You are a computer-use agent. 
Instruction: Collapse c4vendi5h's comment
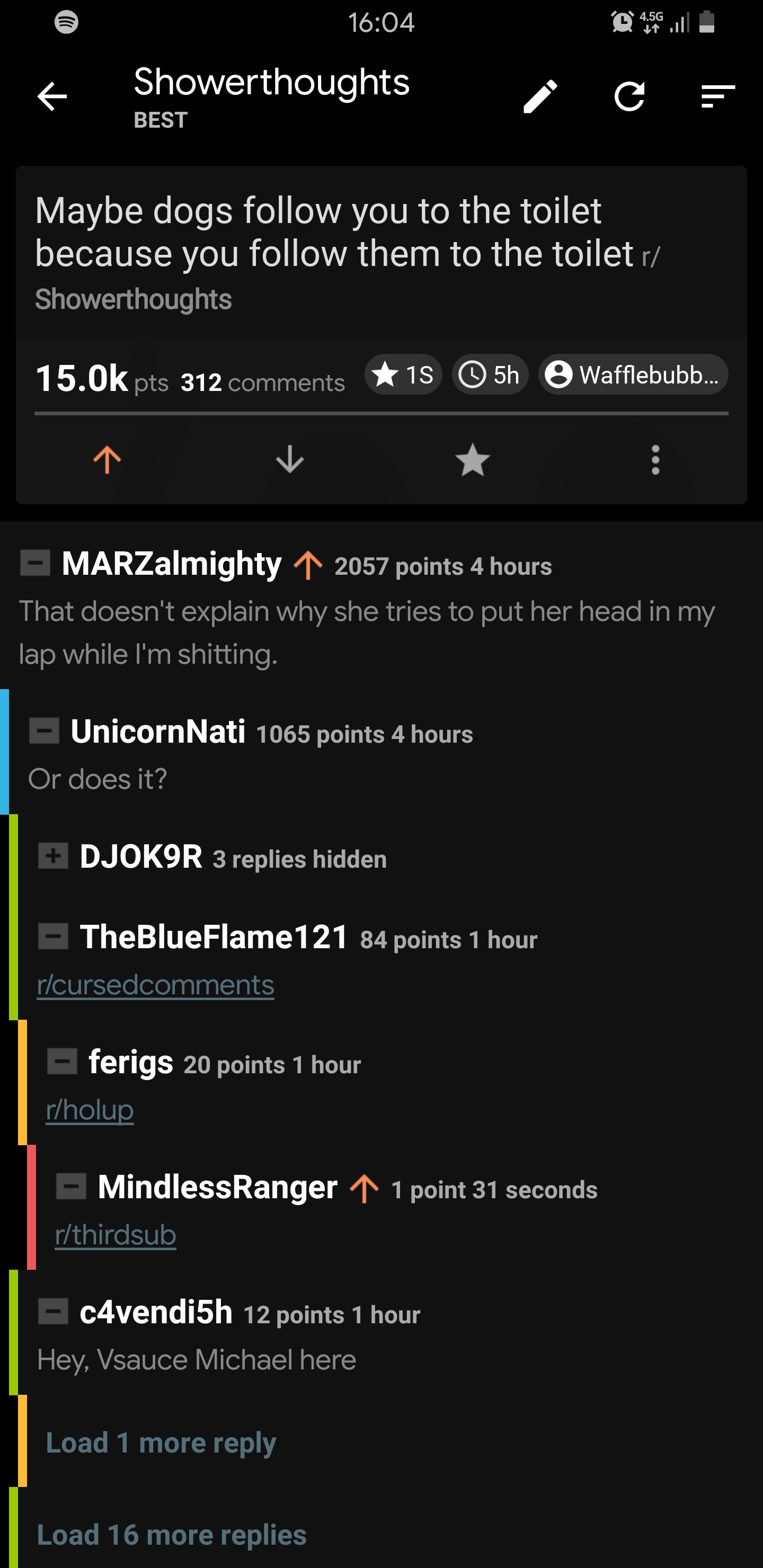coord(54,1311)
